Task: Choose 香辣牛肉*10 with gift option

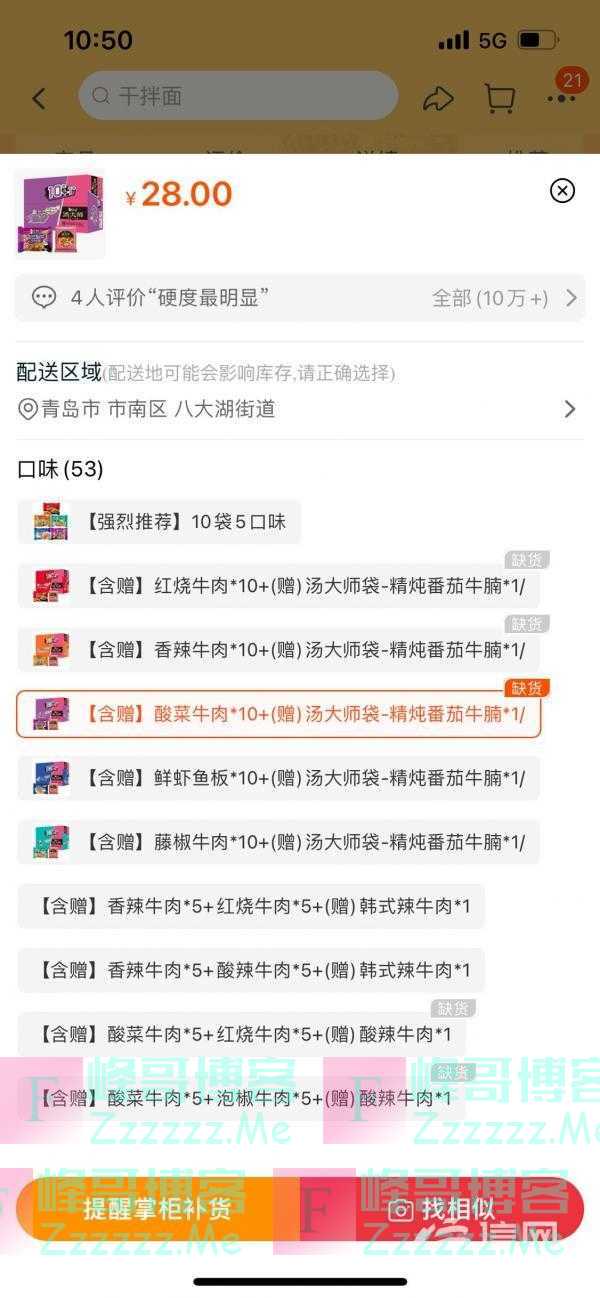Action: coord(279,651)
